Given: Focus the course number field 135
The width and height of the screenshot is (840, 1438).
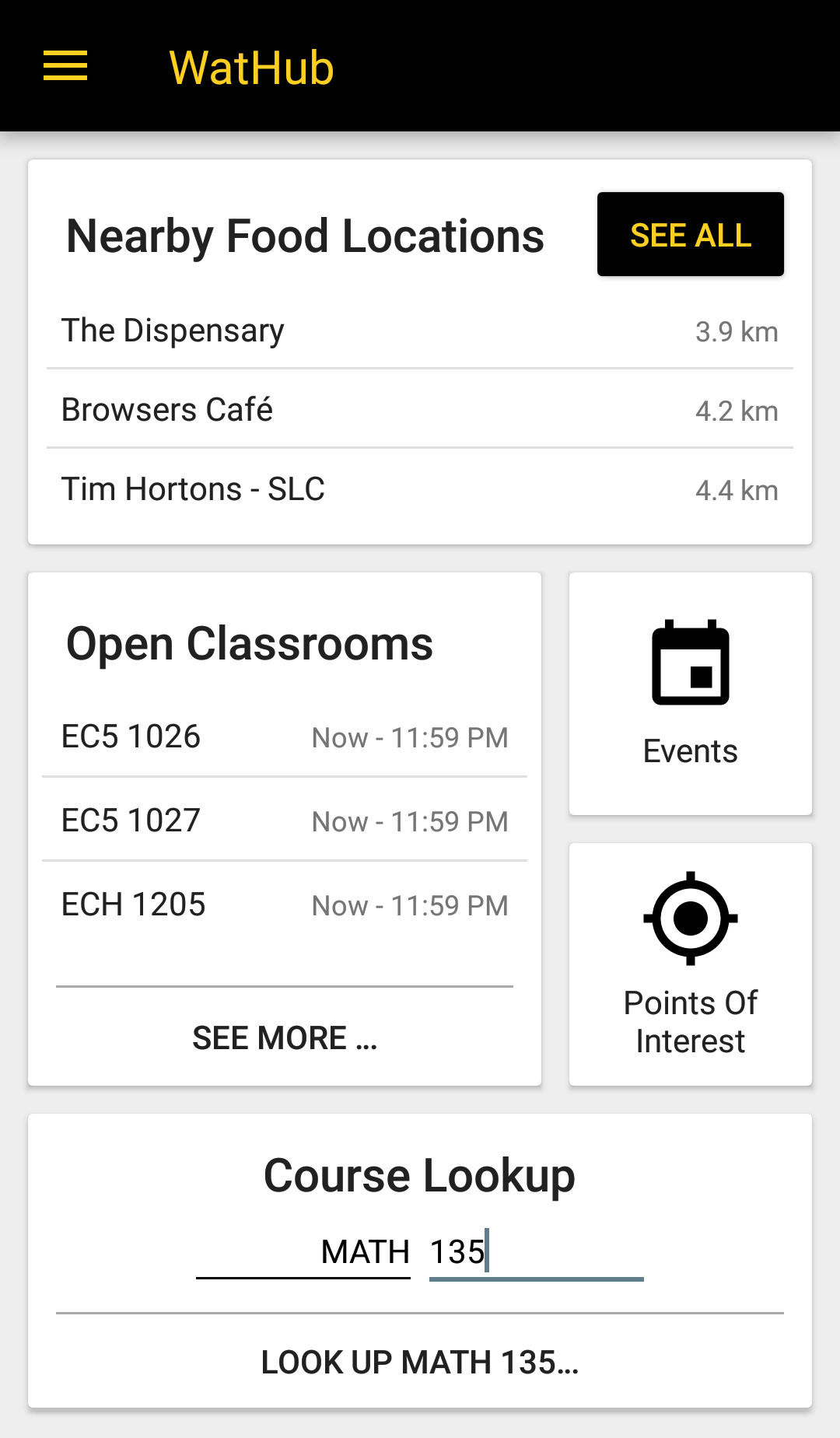Looking at the screenshot, I should click(x=536, y=1252).
